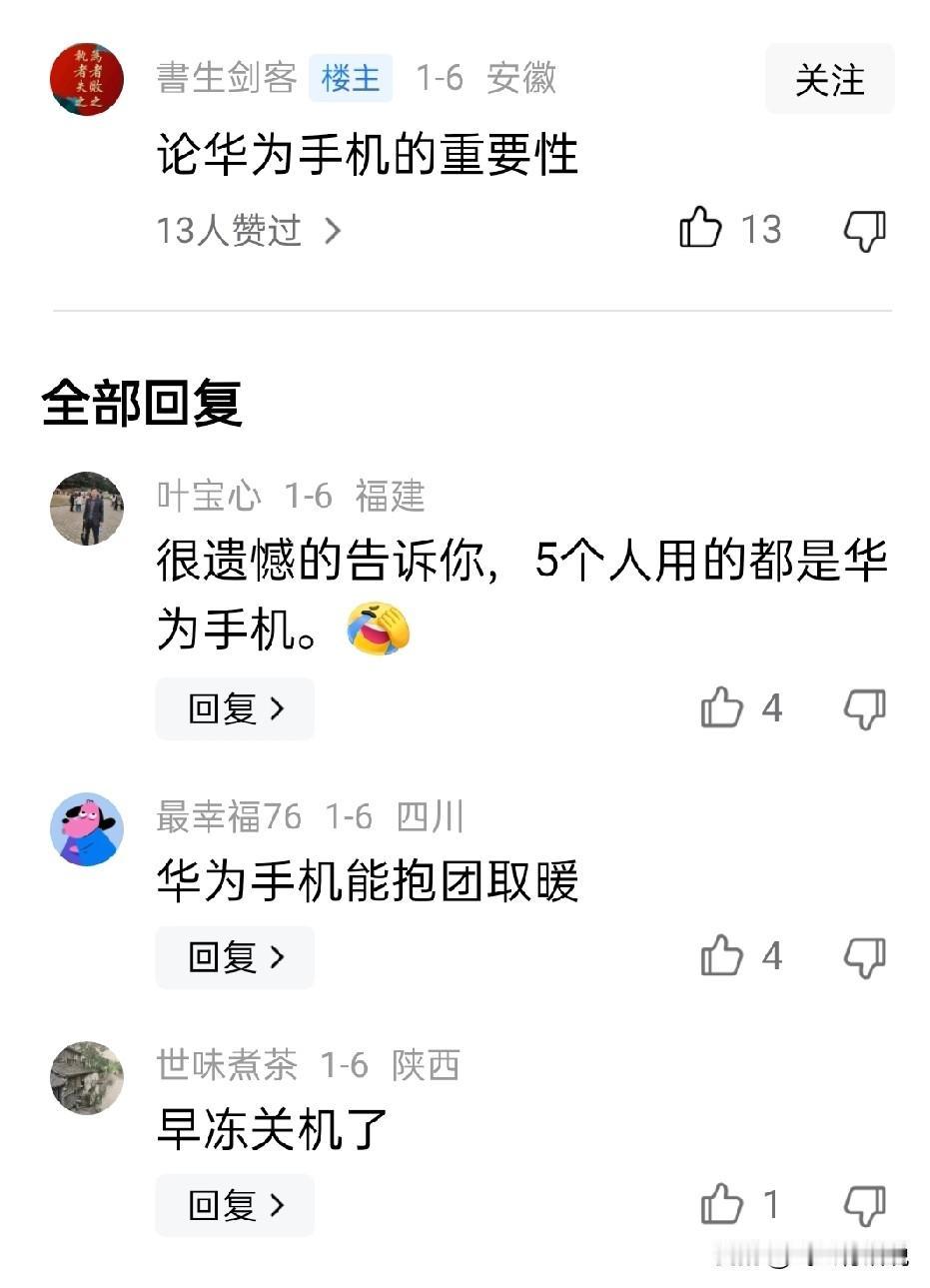The image size is (930, 1288).
Task: Dislike 叶宝心's comment
Action: click(865, 708)
